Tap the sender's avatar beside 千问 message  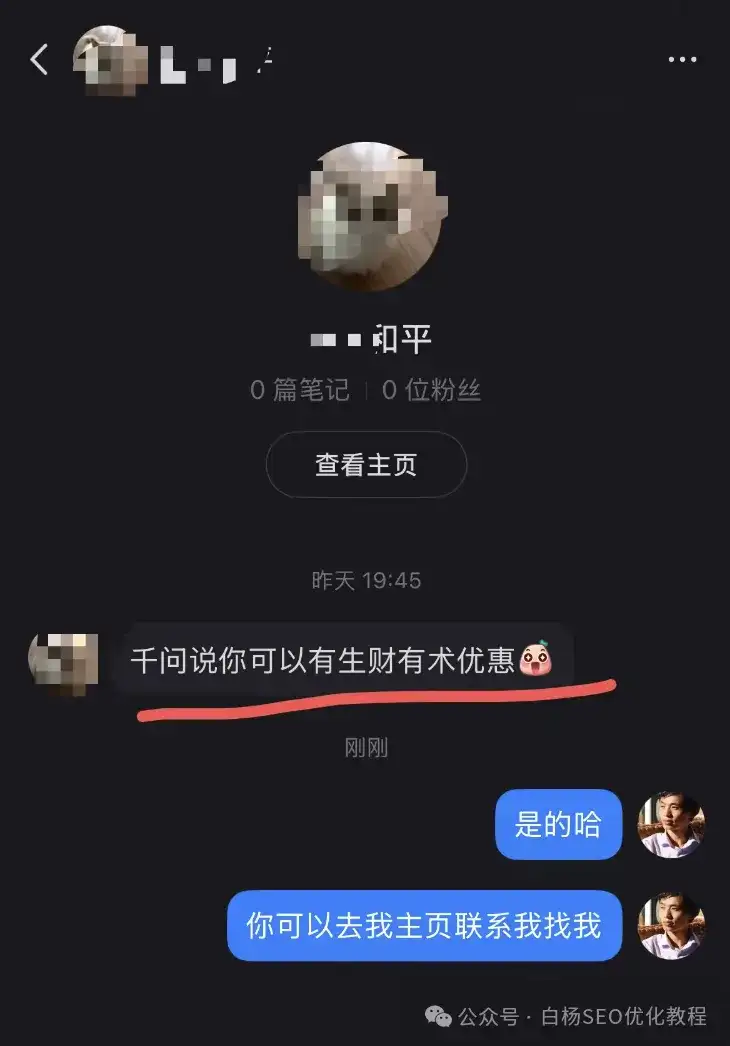pyautogui.click(x=64, y=660)
